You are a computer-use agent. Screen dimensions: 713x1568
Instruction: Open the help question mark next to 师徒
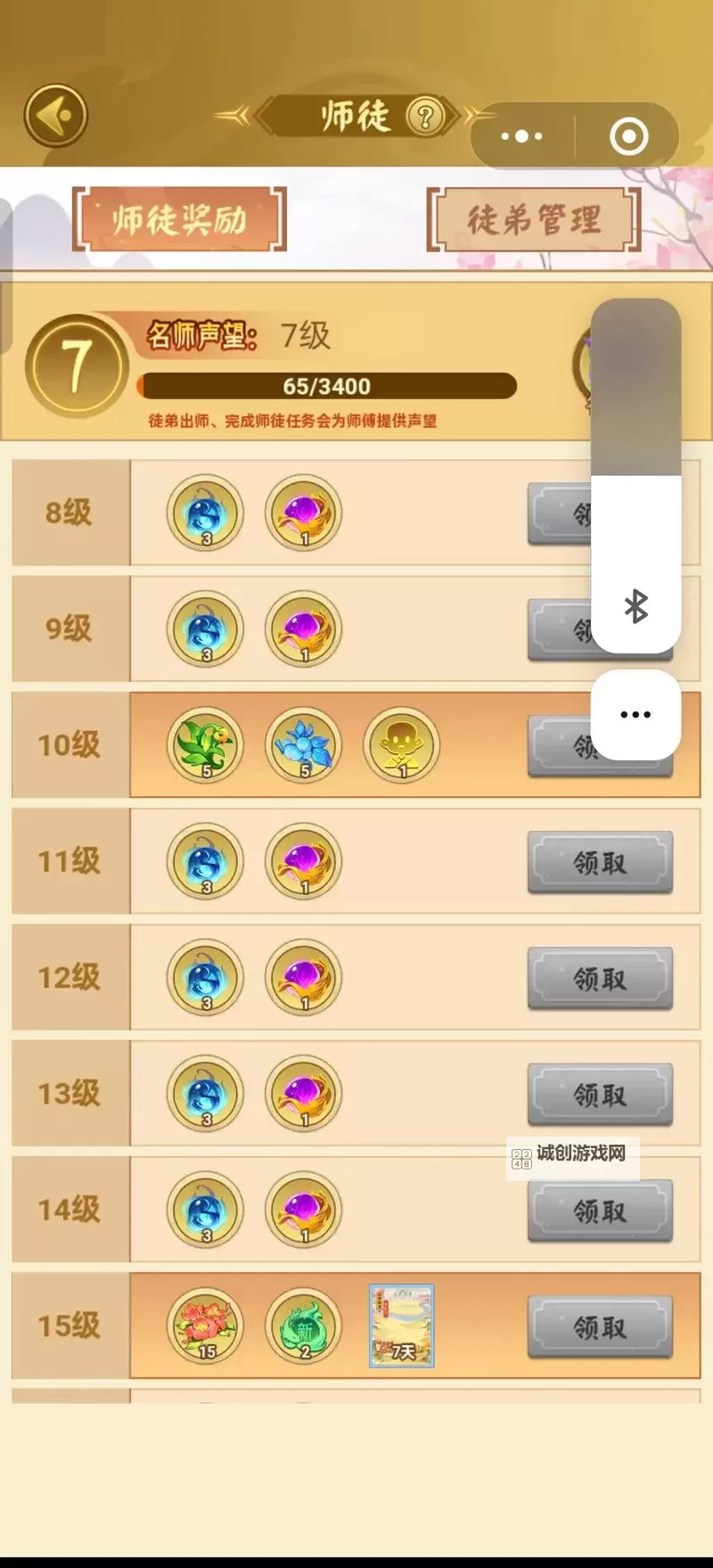(x=425, y=116)
